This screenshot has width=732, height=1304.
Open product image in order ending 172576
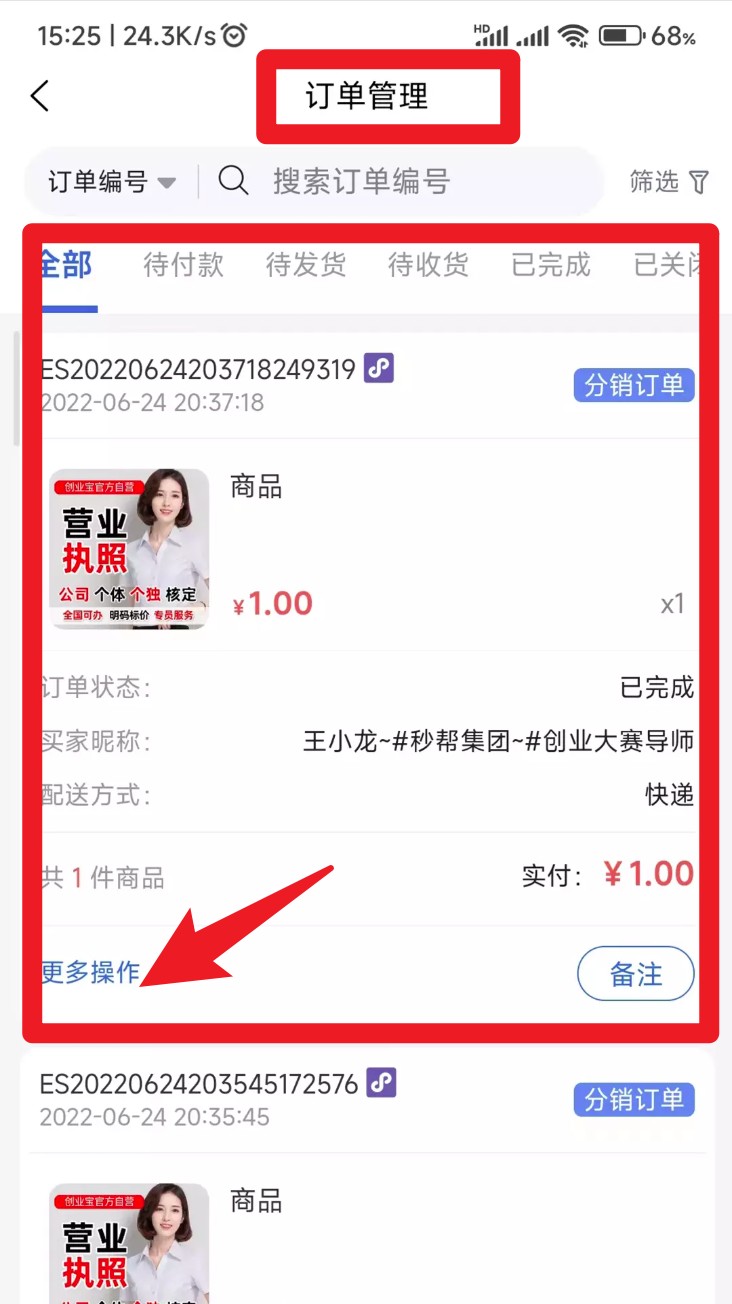(x=129, y=1245)
